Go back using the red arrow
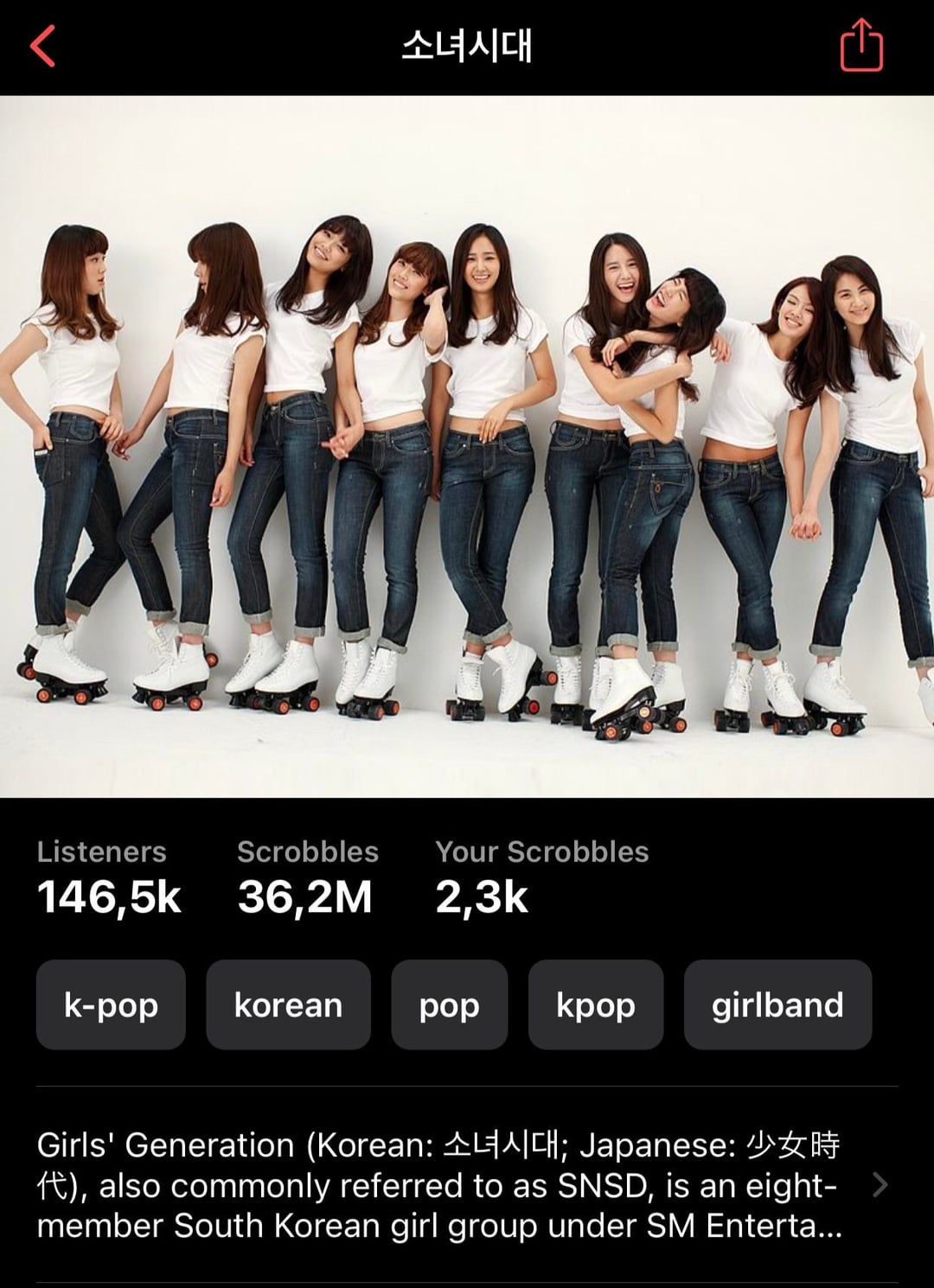 [x=43, y=46]
